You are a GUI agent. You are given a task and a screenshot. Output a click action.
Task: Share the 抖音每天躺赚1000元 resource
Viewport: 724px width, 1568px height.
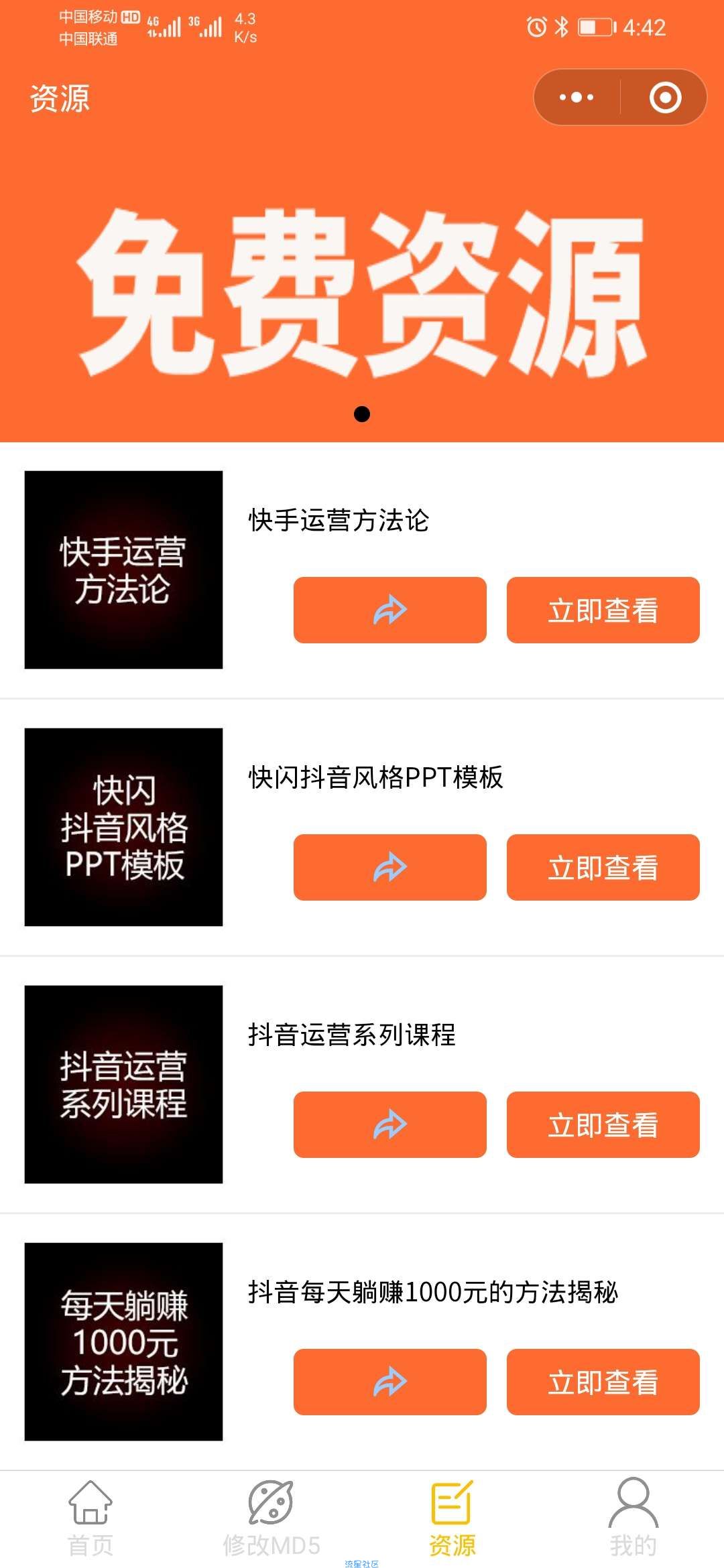(x=389, y=1382)
